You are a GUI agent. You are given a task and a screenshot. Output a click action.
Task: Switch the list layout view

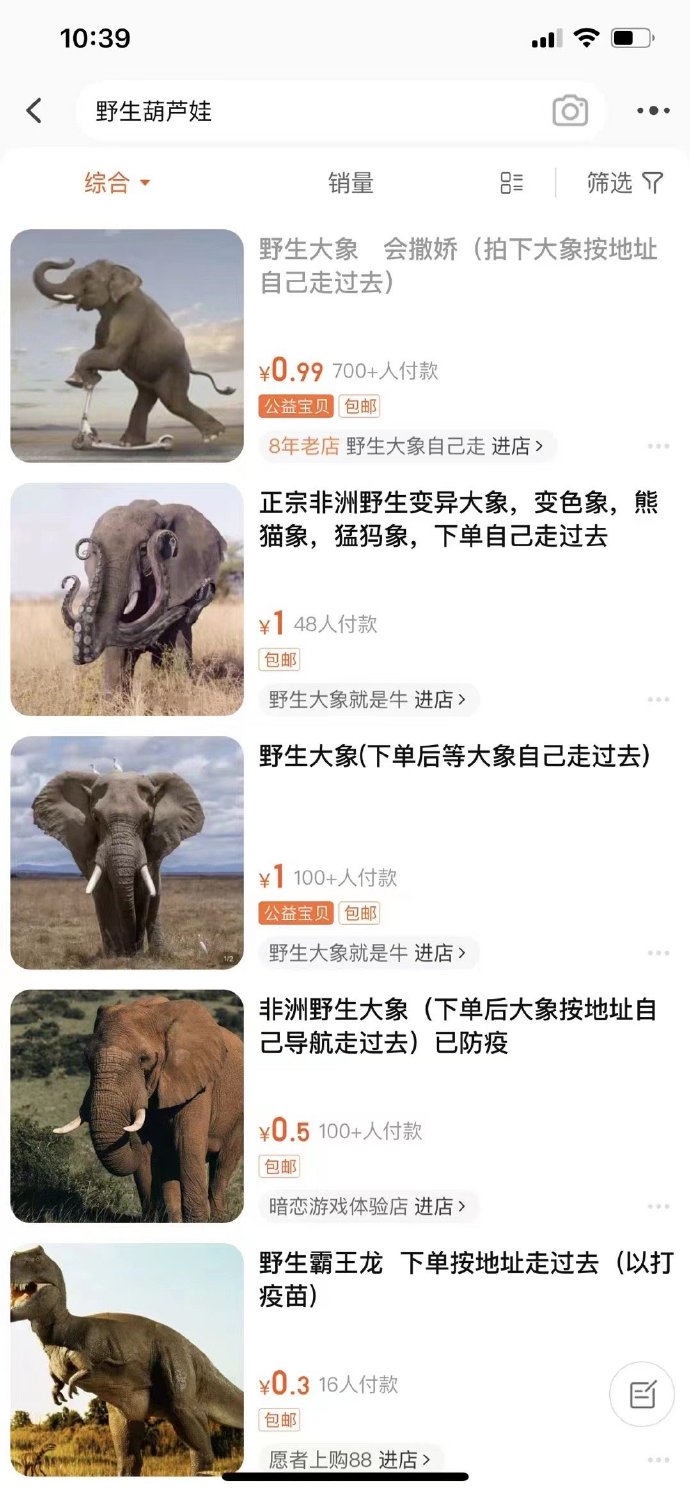tap(511, 183)
